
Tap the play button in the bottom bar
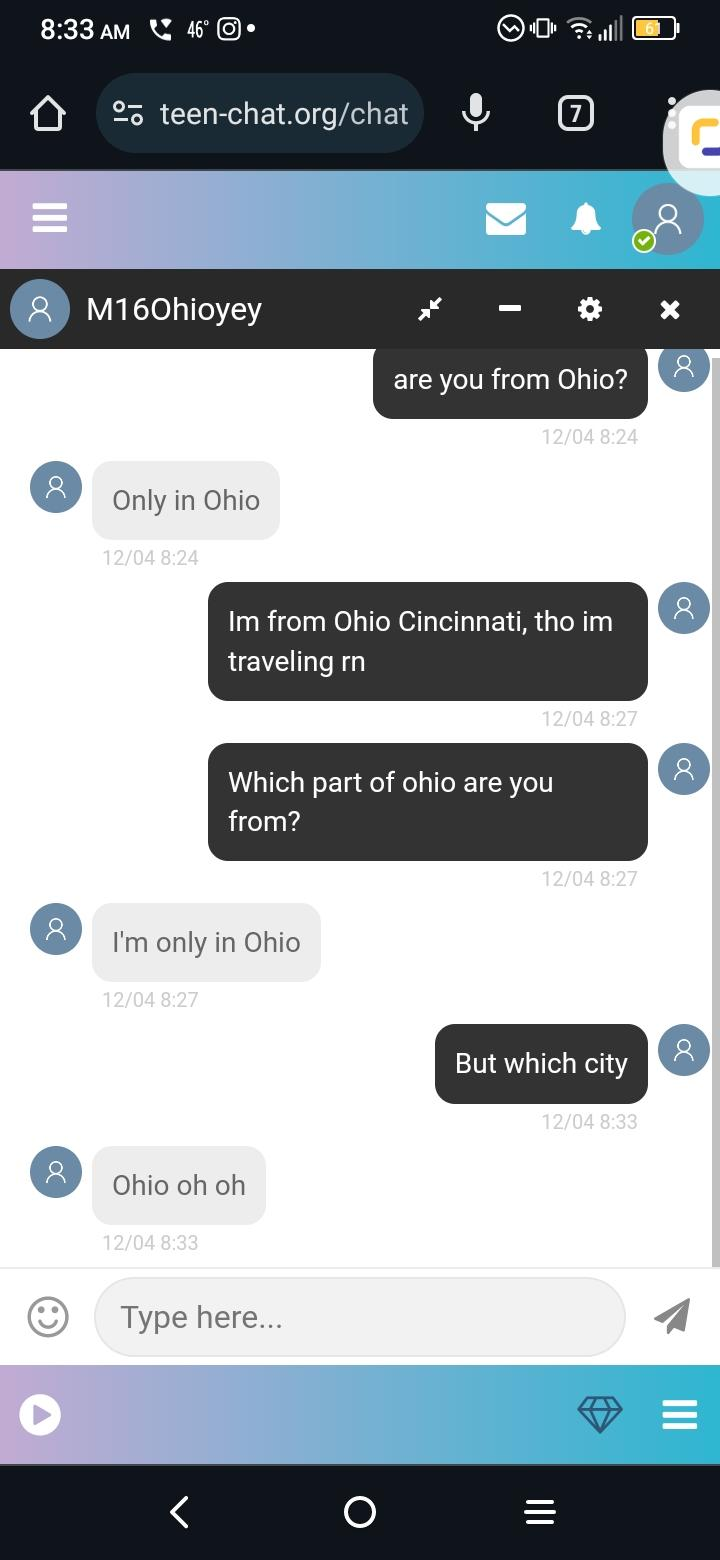40,1415
